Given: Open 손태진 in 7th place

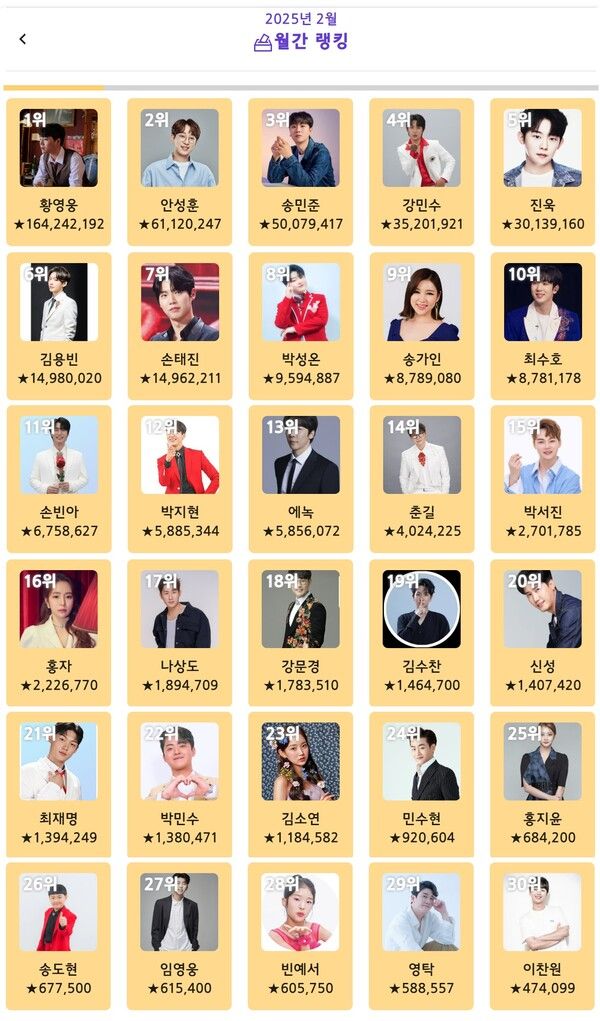Looking at the screenshot, I should tap(180, 326).
